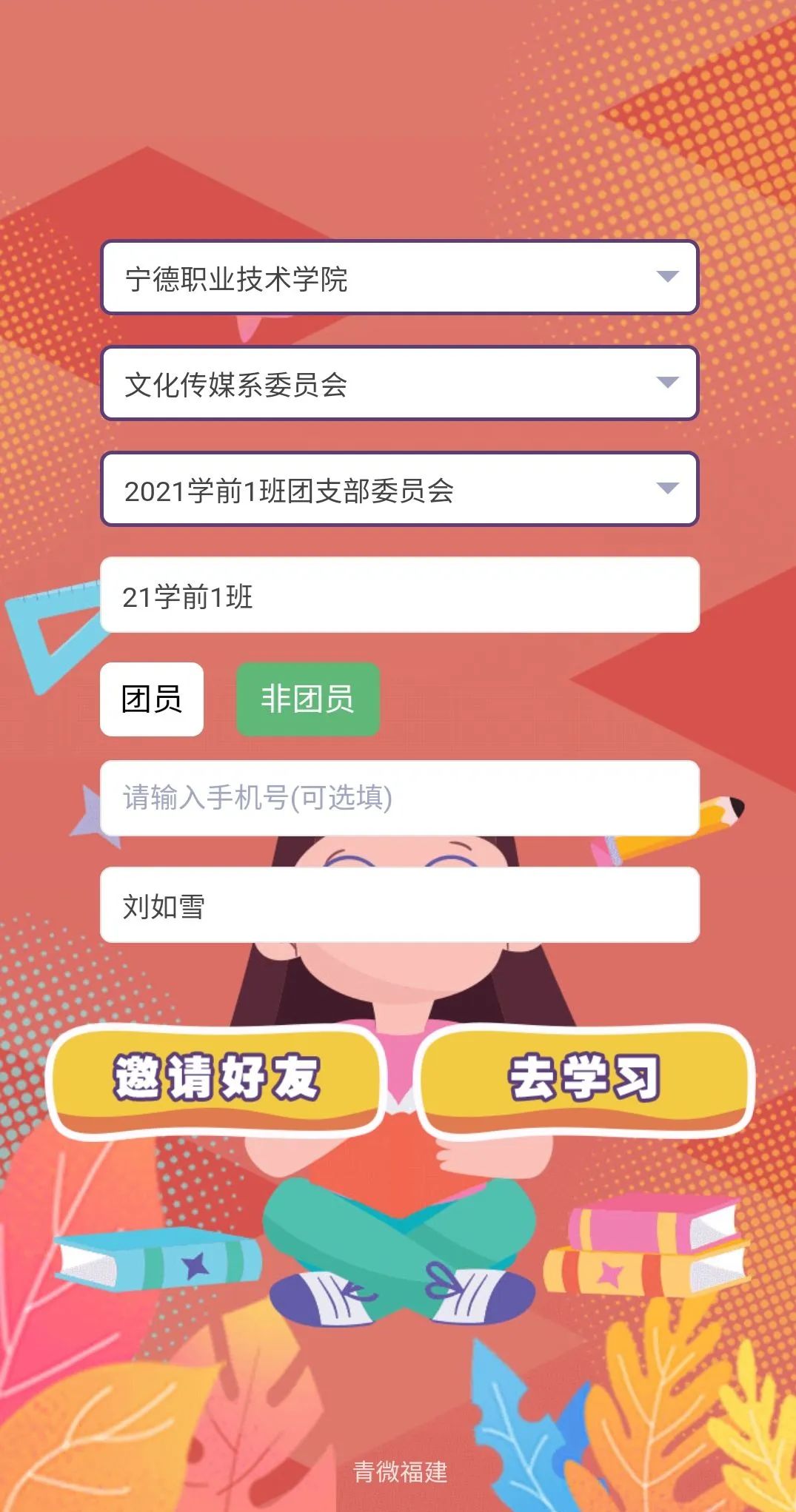Open the 2021学前1班团支部委员会 dropdown
796x1512 pixels.
(400, 489)
